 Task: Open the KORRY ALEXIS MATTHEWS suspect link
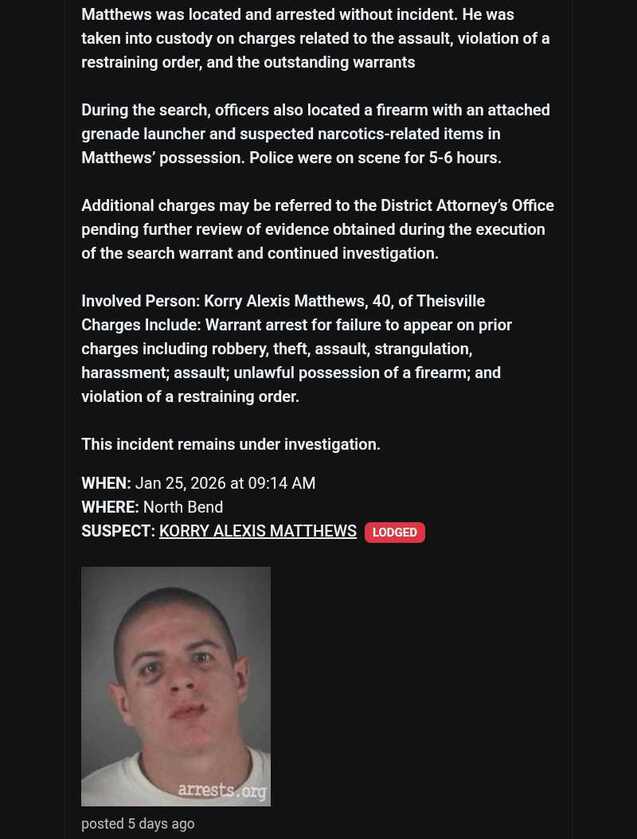click(x=257, y=531)
